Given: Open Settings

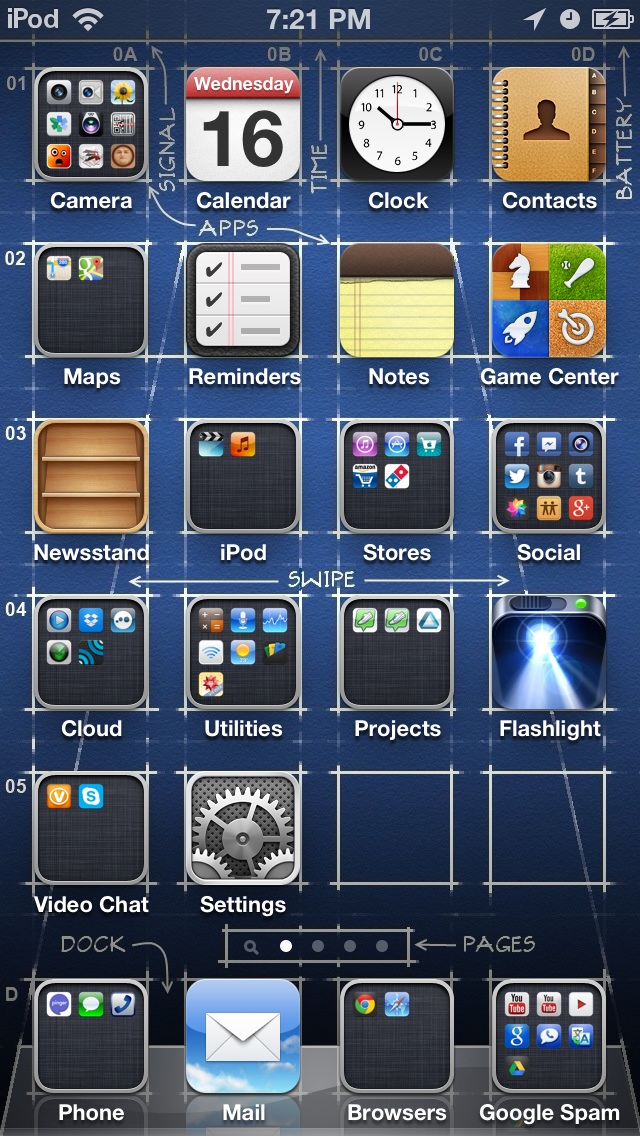Looking at the screenshot, I should tap(243, 829).
